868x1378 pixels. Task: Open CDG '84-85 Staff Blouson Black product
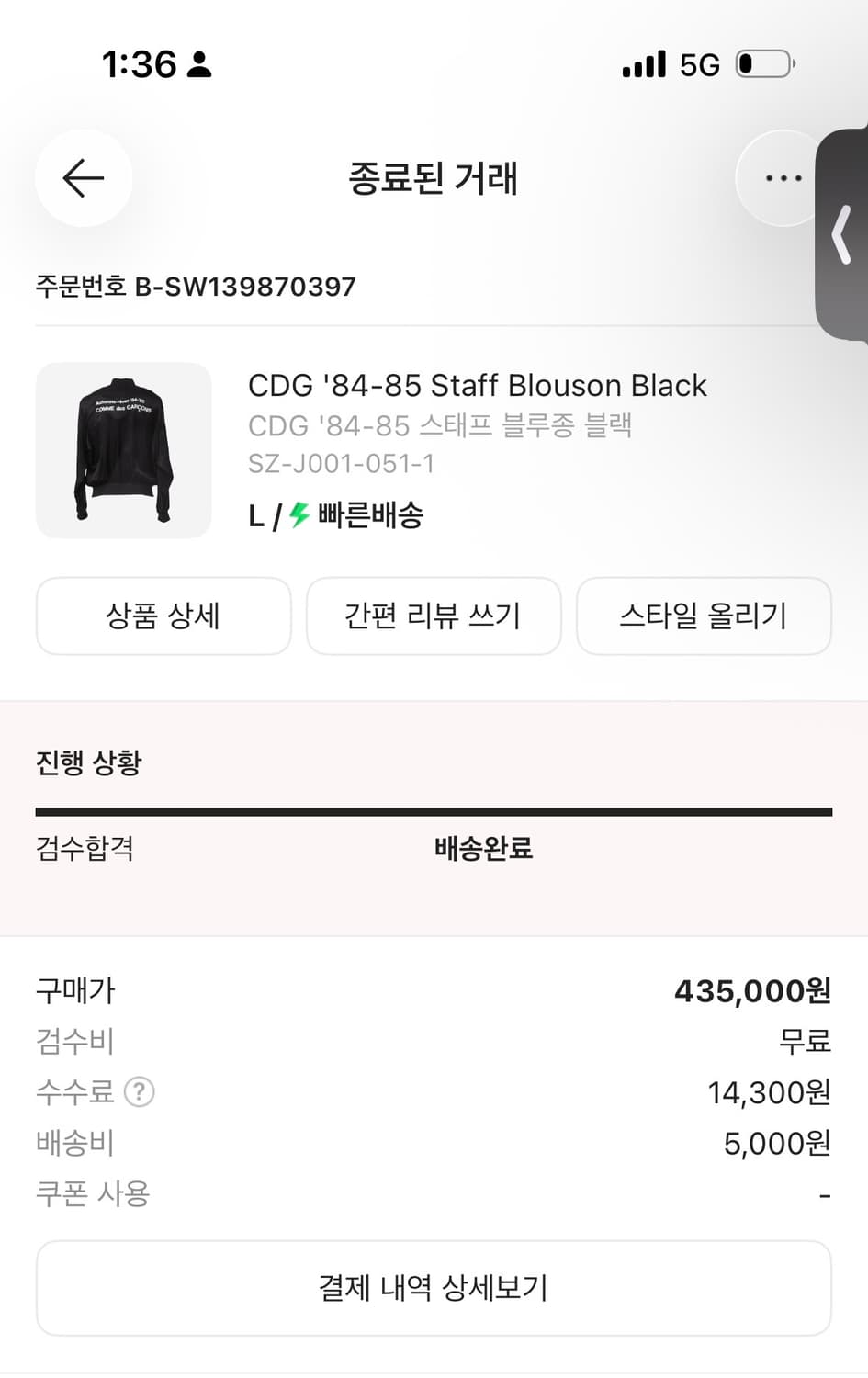click(x=478, y=386)
